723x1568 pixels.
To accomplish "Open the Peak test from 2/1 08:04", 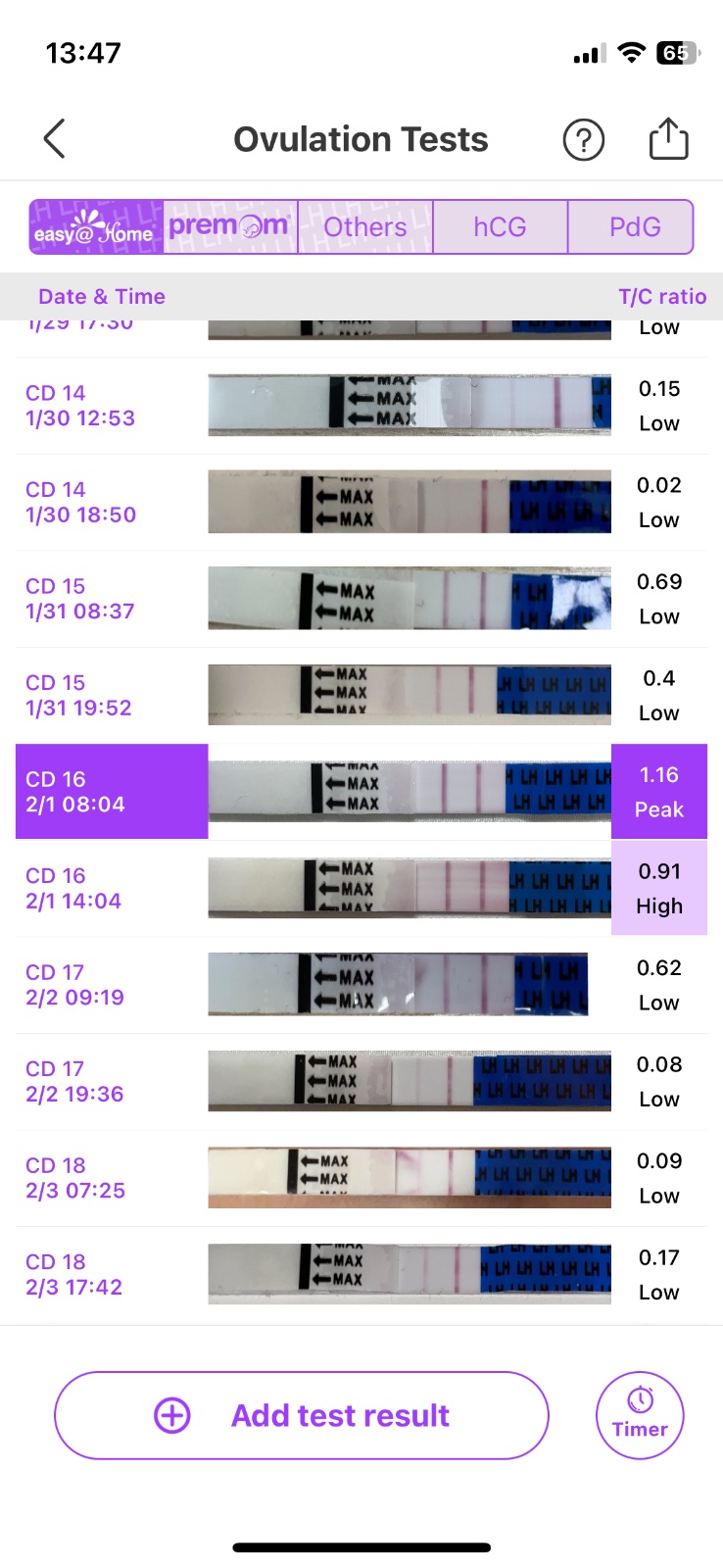I will 361,792.
